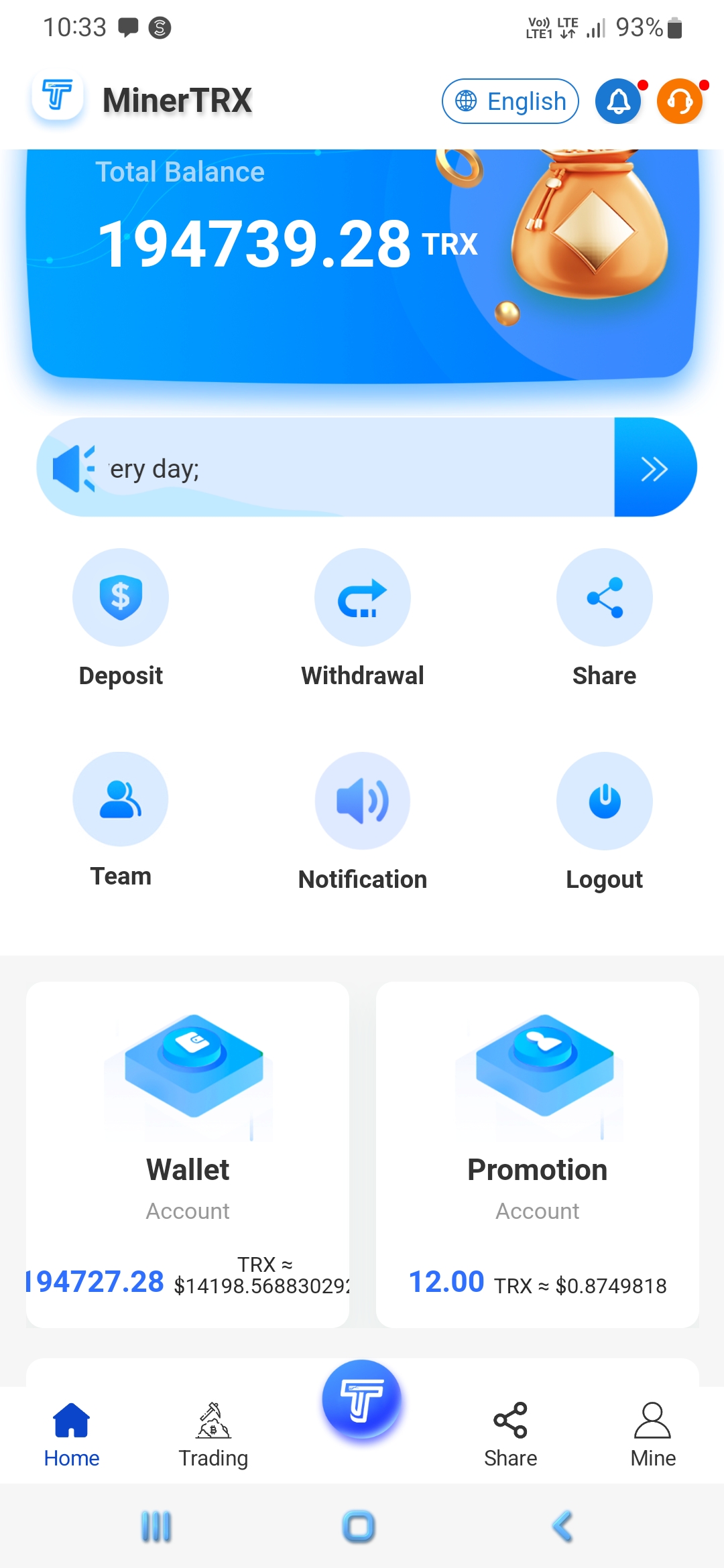Go back using the system back button
Screen dimensions: 724x1568
coord(563,1526)
